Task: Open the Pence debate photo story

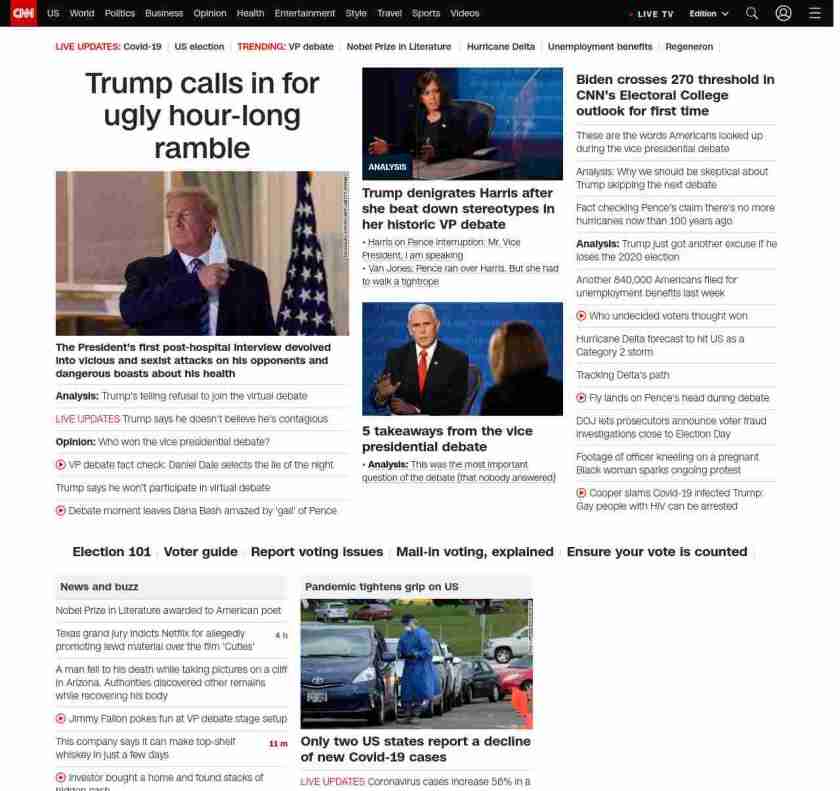Action: (462, 359)
